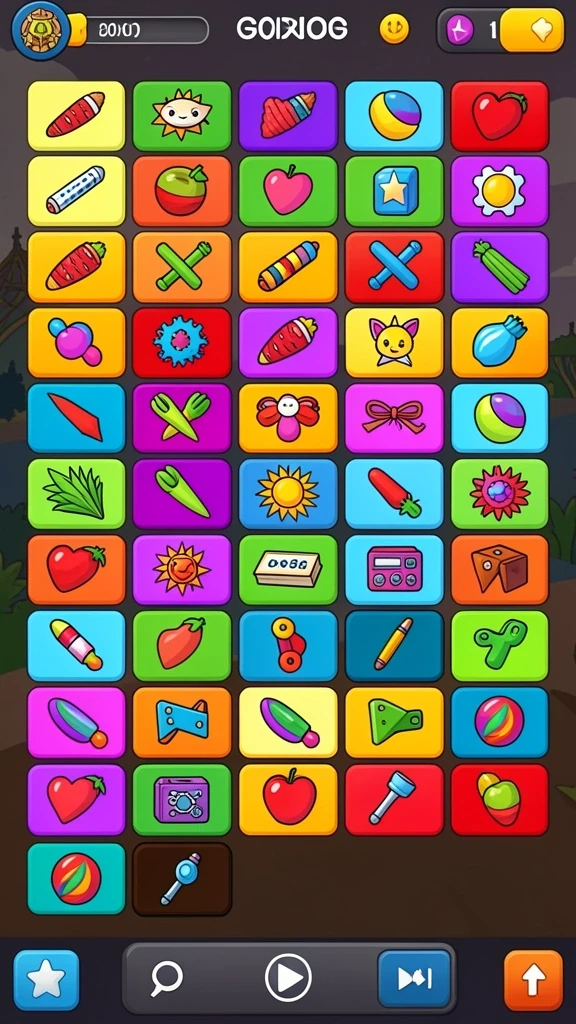Pick the white flower sun on purple tile
The height and width of the screenshot is (1024, 576).
pos(500,191)
